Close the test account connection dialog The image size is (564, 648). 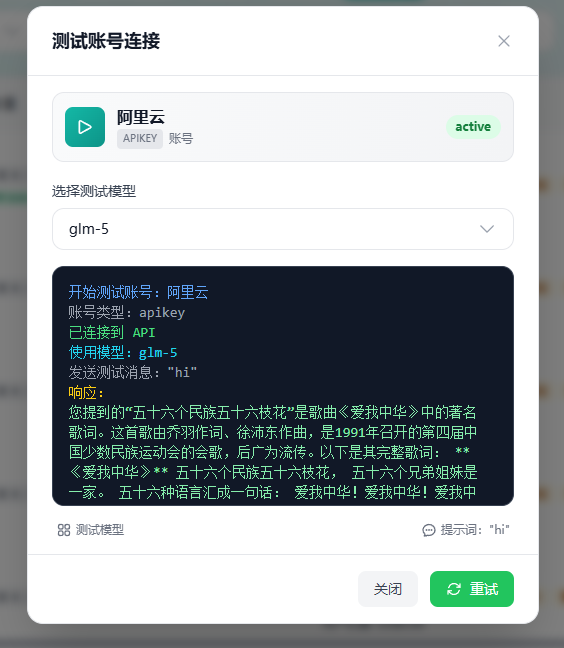pos(504,41)
